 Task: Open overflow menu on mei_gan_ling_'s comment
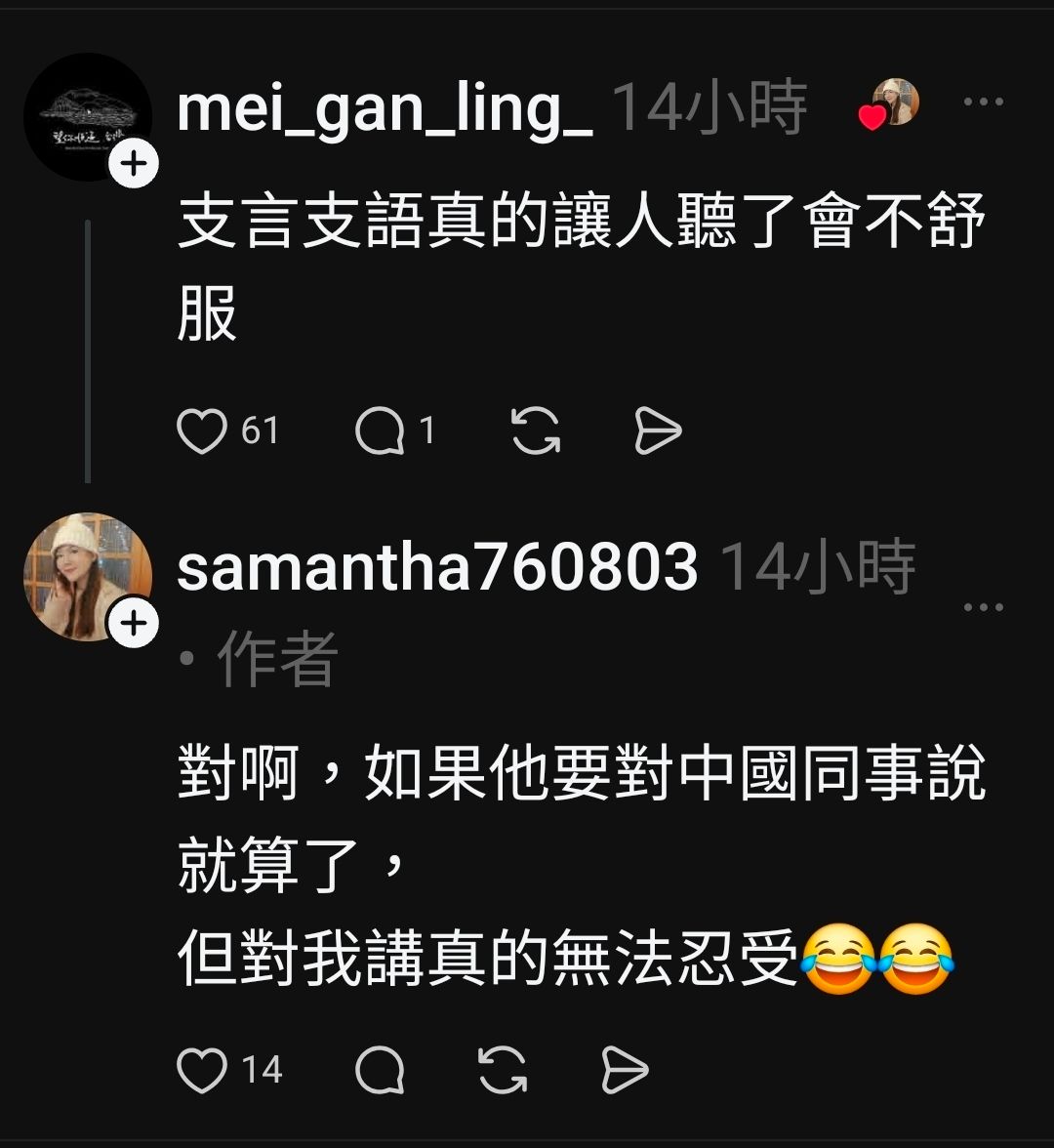tap(983, 102)
